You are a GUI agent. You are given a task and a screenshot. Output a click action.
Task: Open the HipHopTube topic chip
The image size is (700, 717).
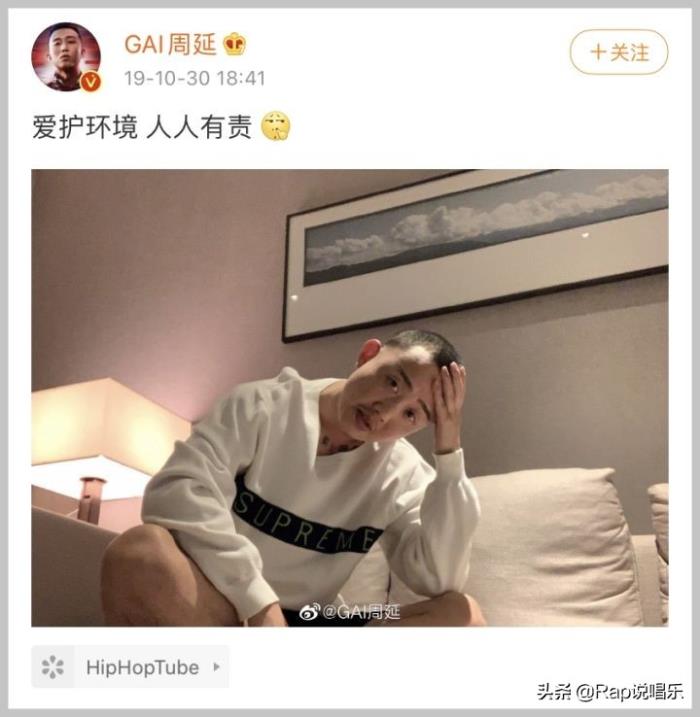(130, 667)
